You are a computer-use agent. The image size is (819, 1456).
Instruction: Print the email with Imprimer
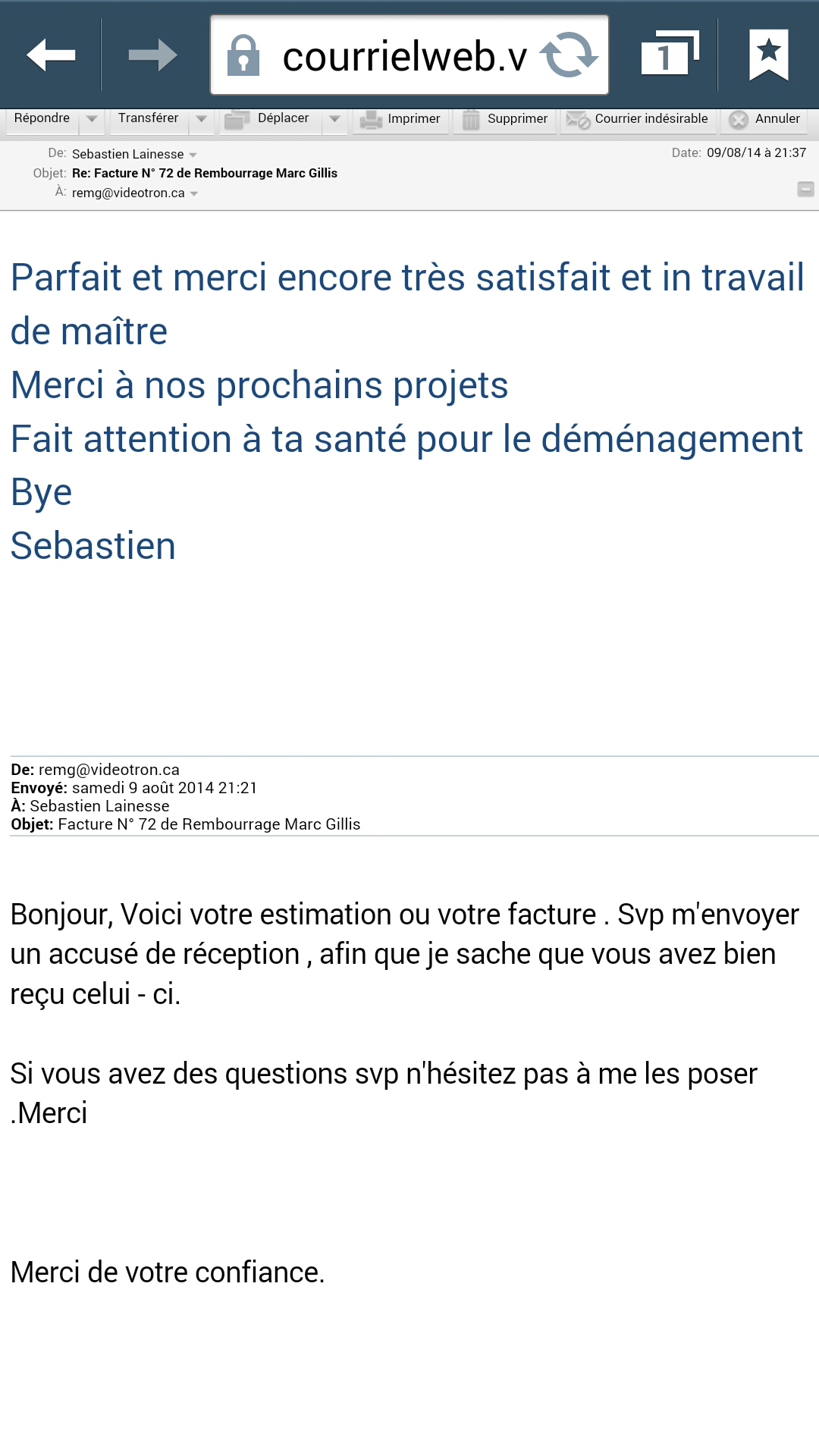400,120
